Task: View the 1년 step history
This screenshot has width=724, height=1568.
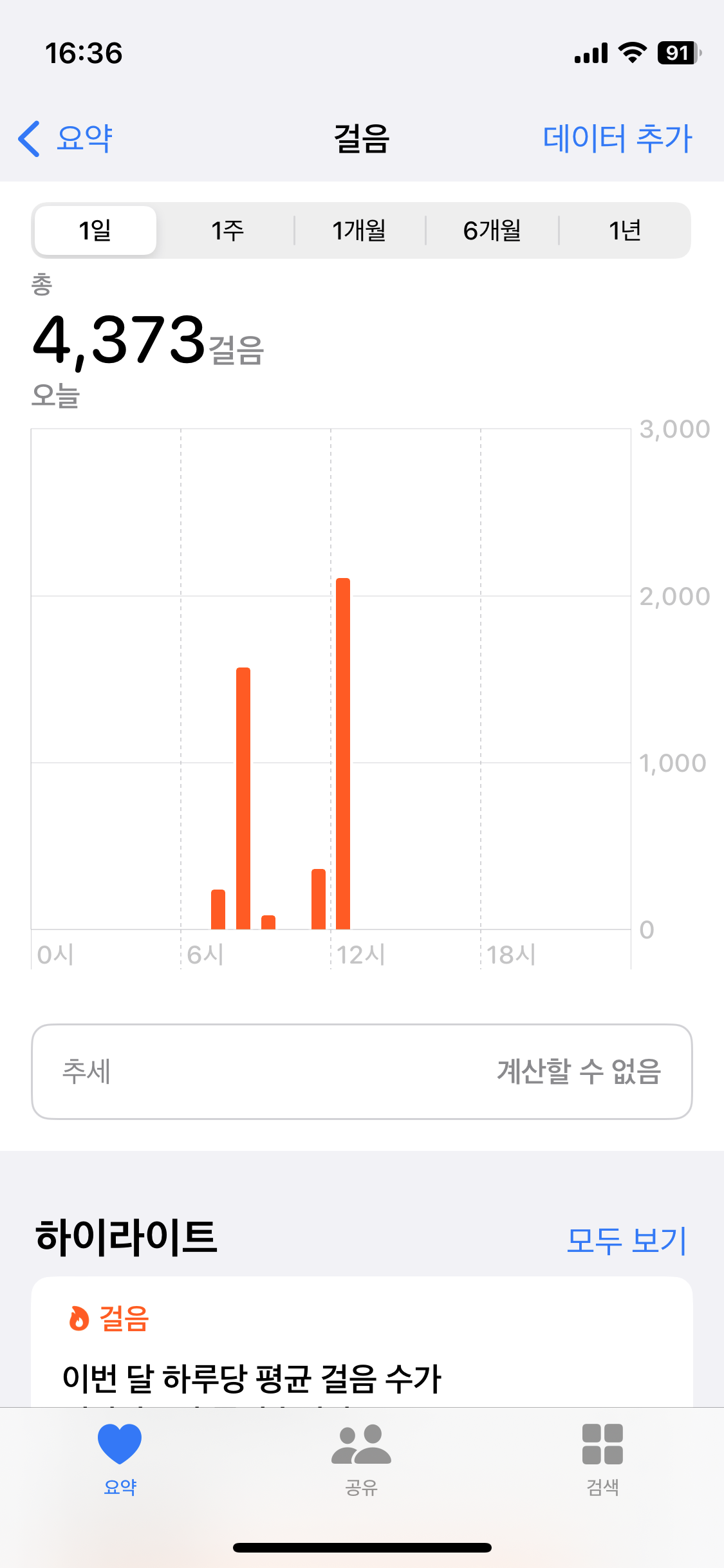Action: (x=624, y=230)
